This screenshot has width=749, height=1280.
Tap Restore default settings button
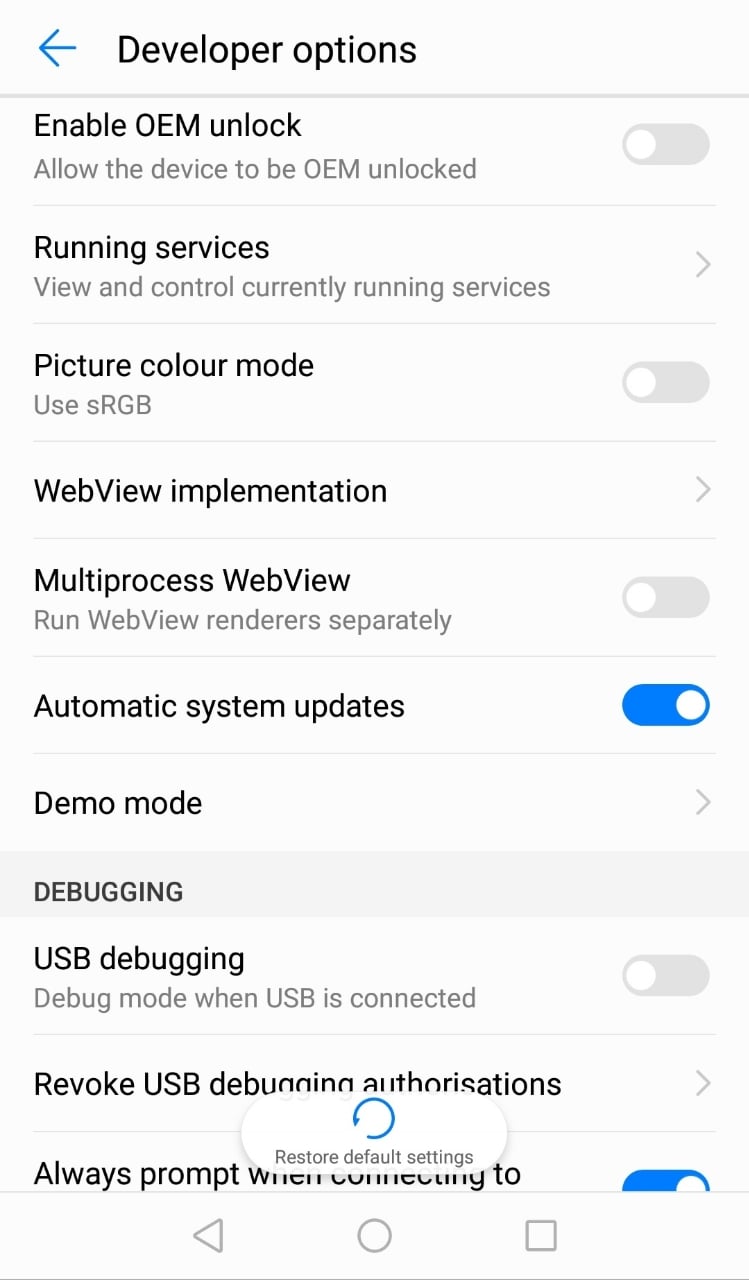[x=374, y=1132]
